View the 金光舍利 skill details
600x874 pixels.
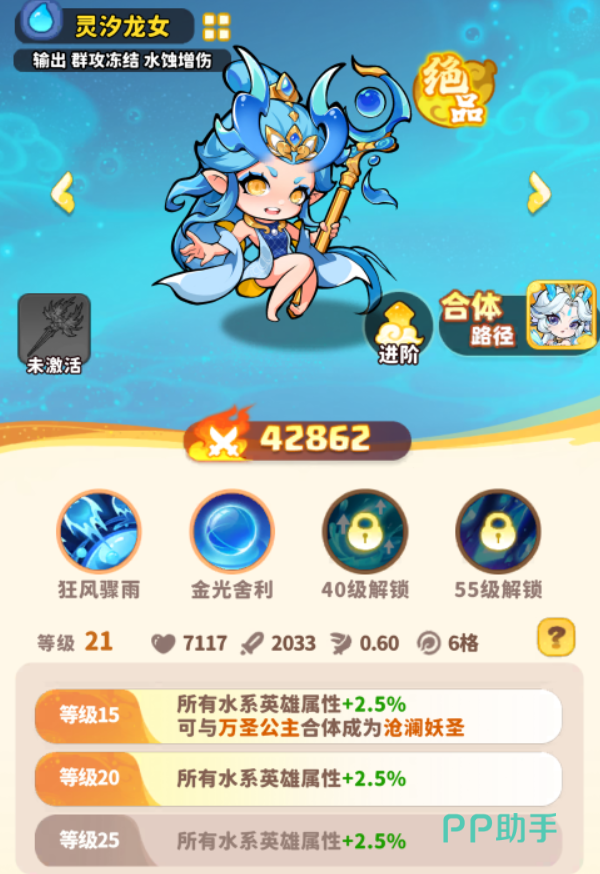tap(231, 531)
